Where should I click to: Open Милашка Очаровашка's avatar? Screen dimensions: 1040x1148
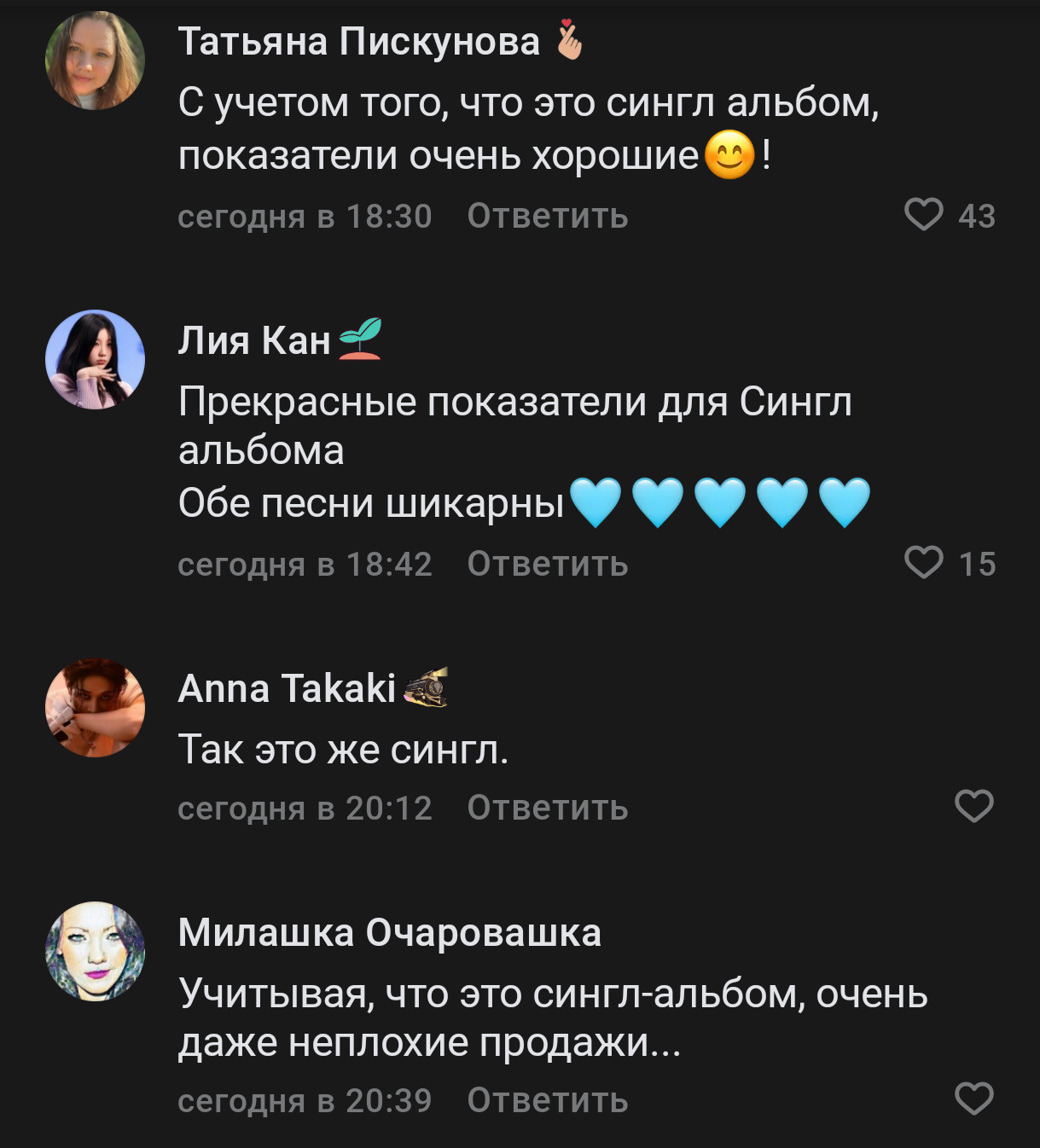pos(95,951)
